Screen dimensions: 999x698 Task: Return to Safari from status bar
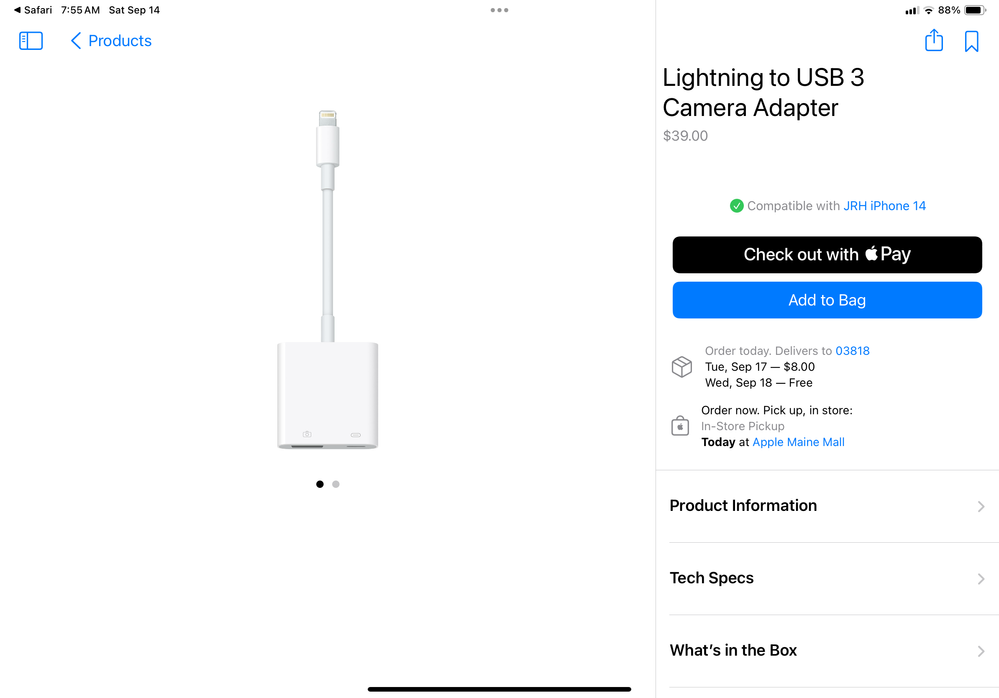(x=33, y=10)
